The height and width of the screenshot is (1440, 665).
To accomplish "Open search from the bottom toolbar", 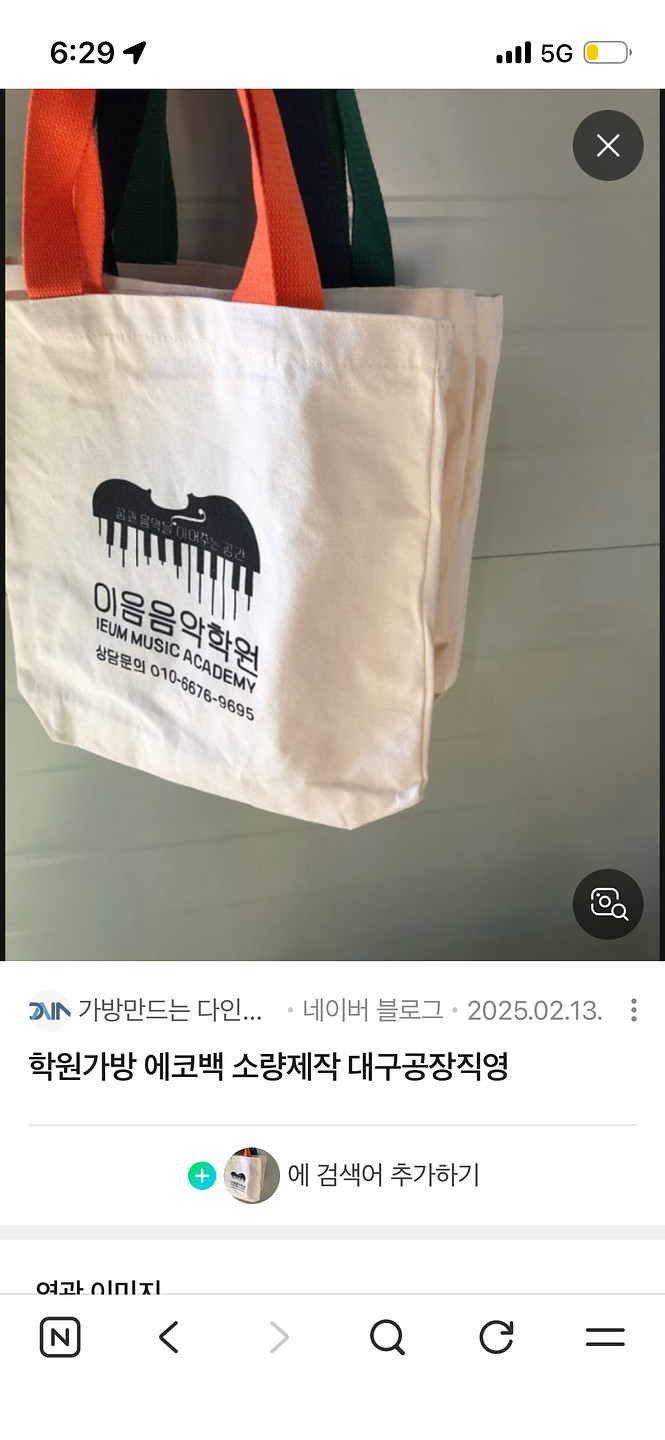I will coord(387,1337).
